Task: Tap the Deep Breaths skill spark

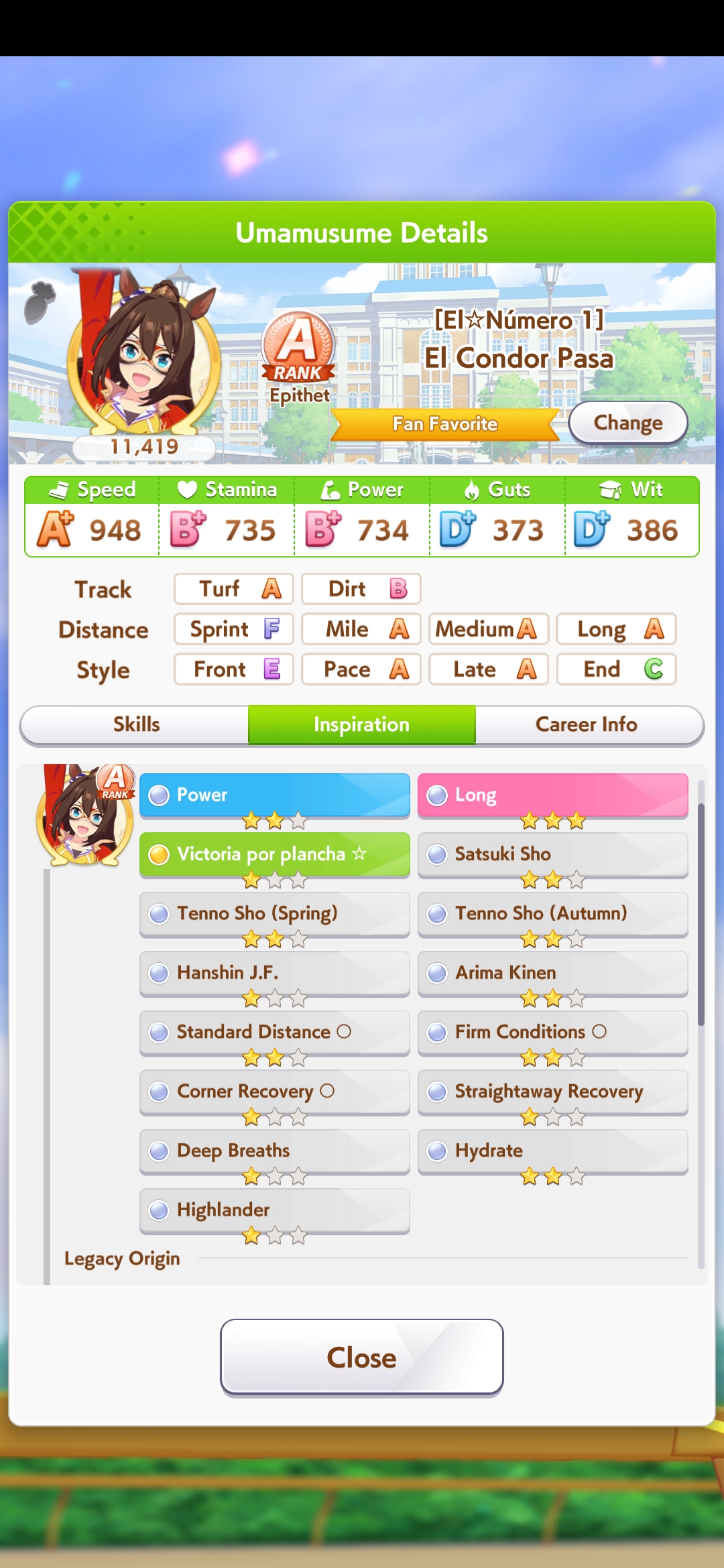Action: 275,1151
